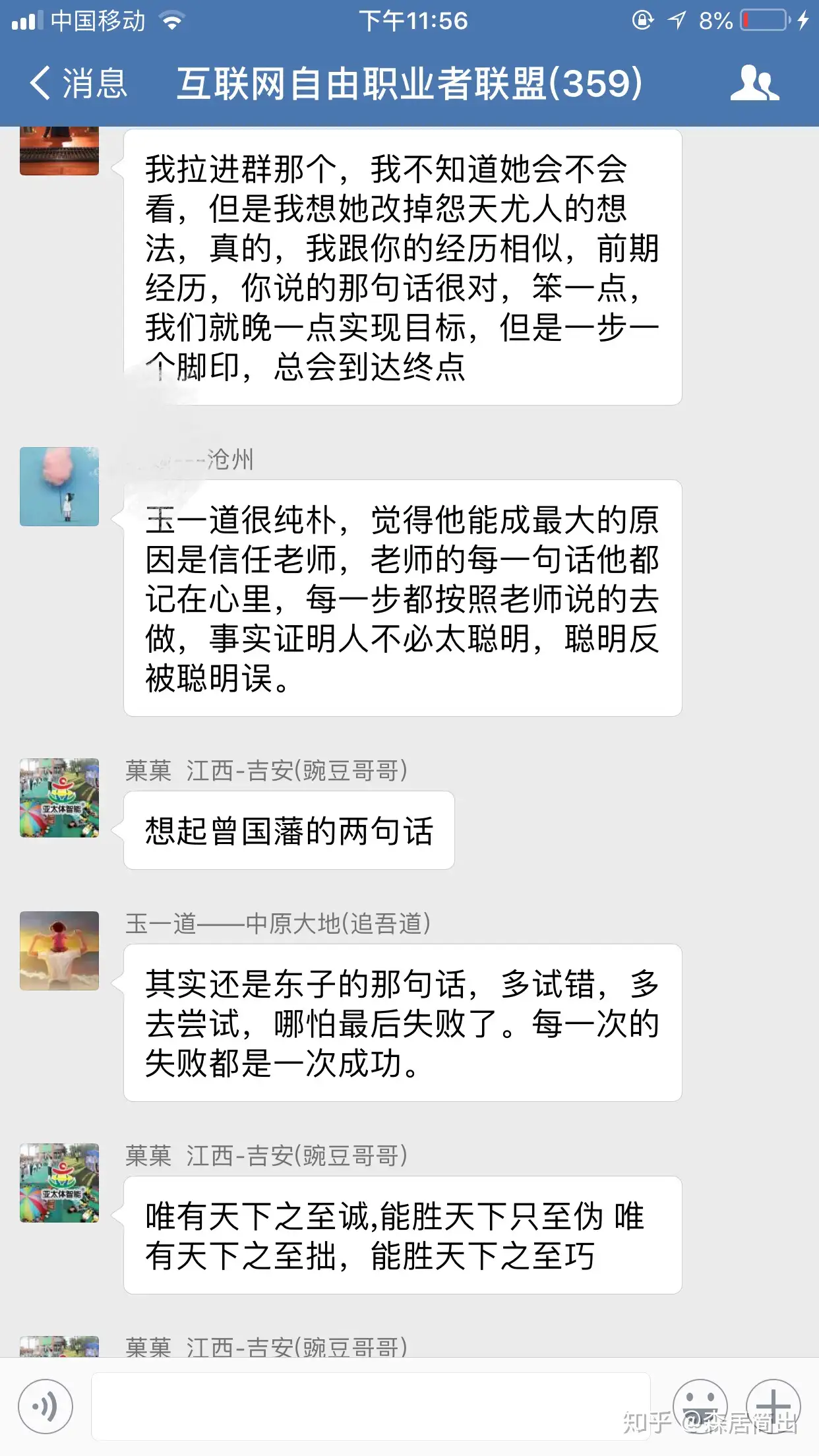The height and width of the screenshot is (1456, 819).
Task: Tap the cellular signal bars icon
Action: click(x=28, y=20)
